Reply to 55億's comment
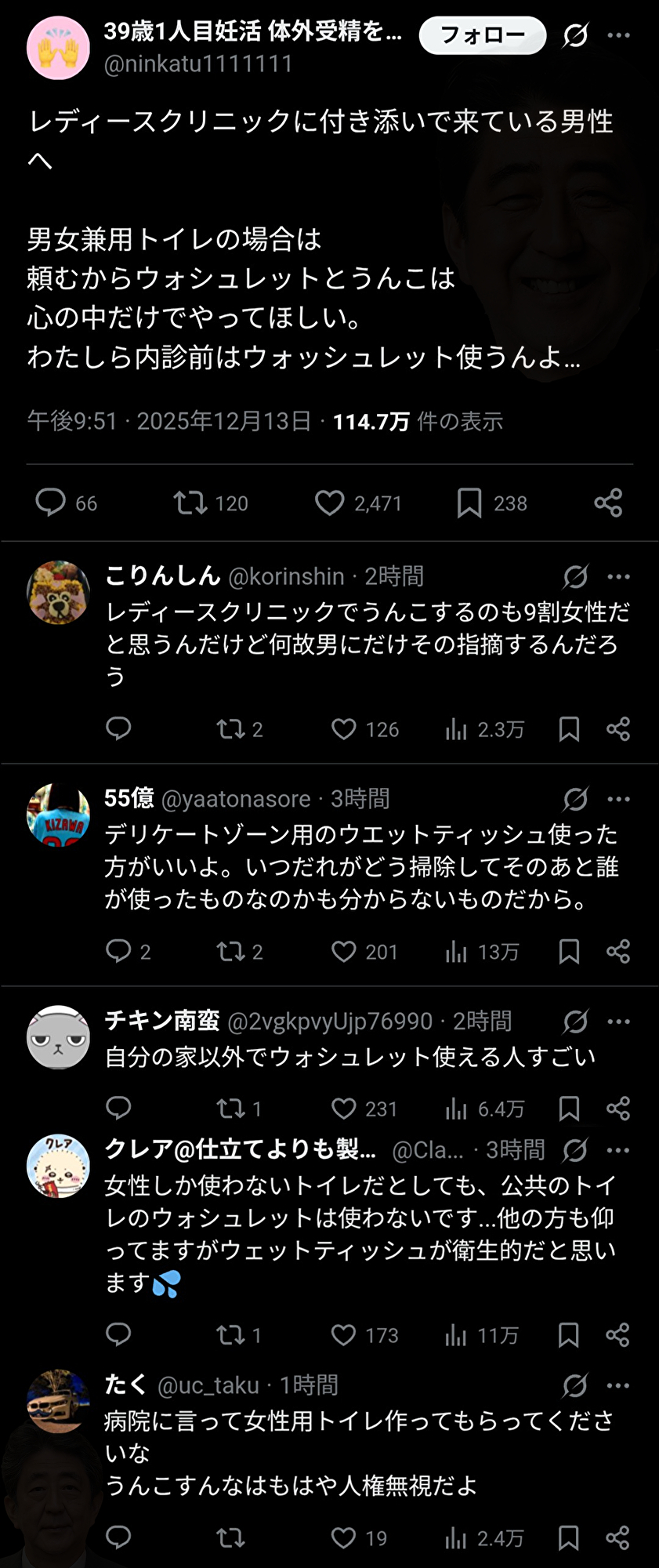 [x=118, y=952]
